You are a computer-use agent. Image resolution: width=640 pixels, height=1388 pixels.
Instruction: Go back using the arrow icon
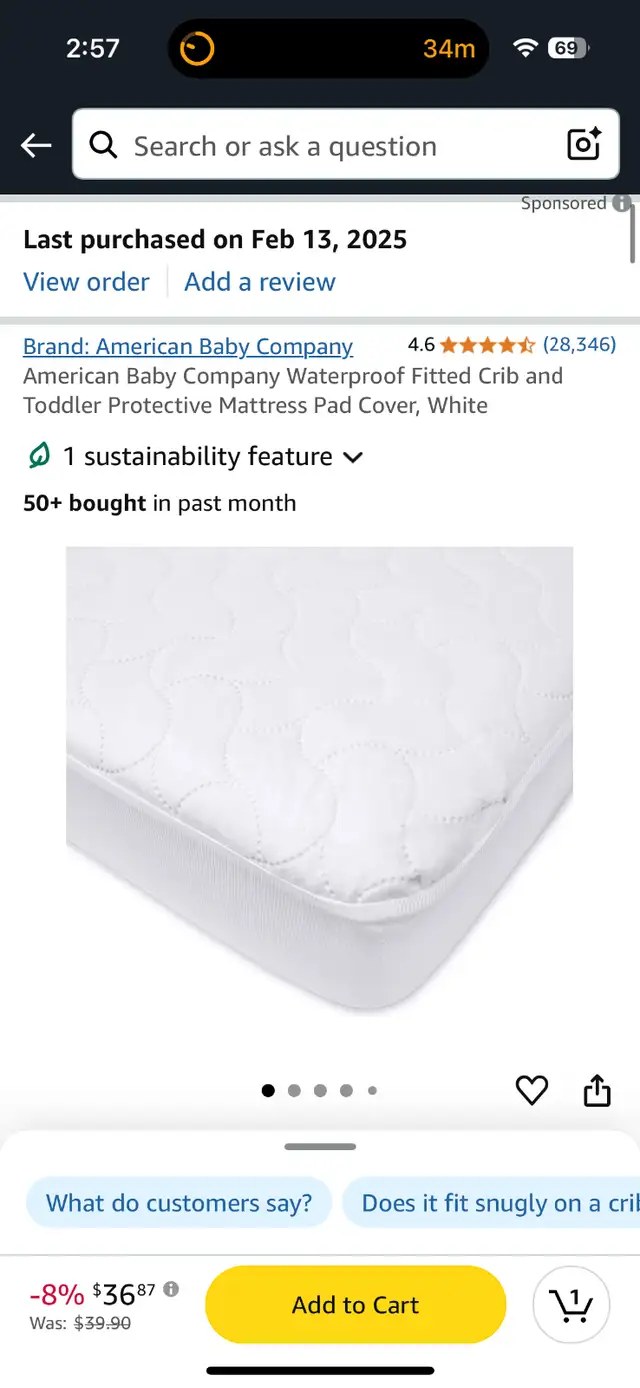click(x=36, y=146)
